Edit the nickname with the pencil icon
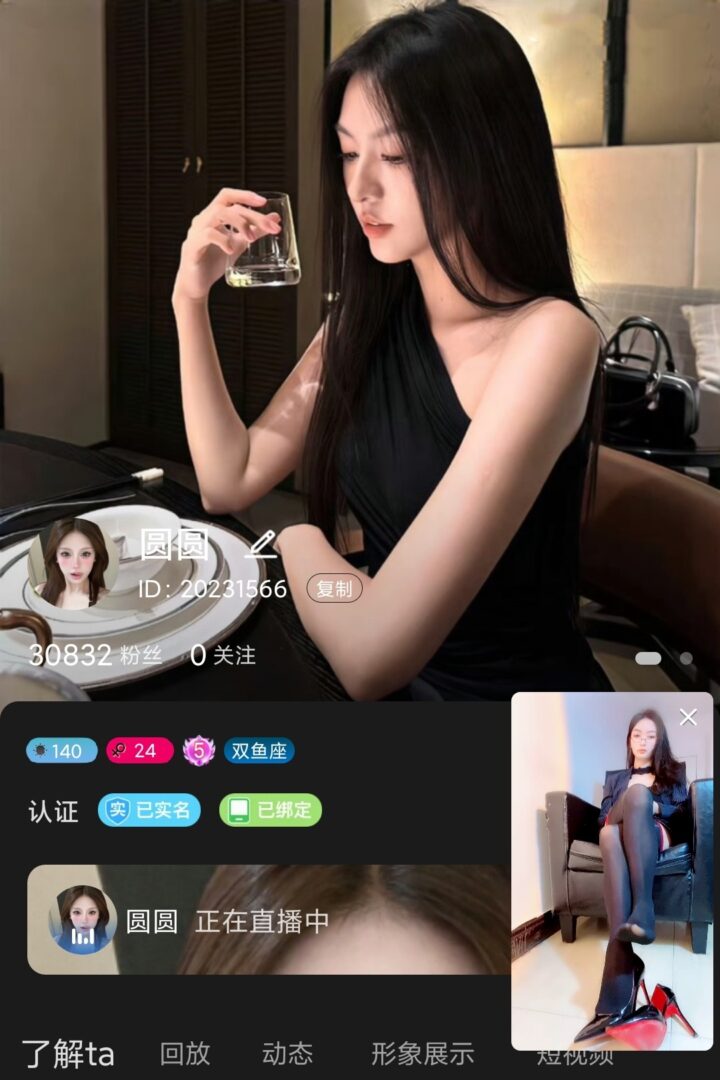Image resolution: width=720 pixels, height=1080 pixels. tap(261, 544)
